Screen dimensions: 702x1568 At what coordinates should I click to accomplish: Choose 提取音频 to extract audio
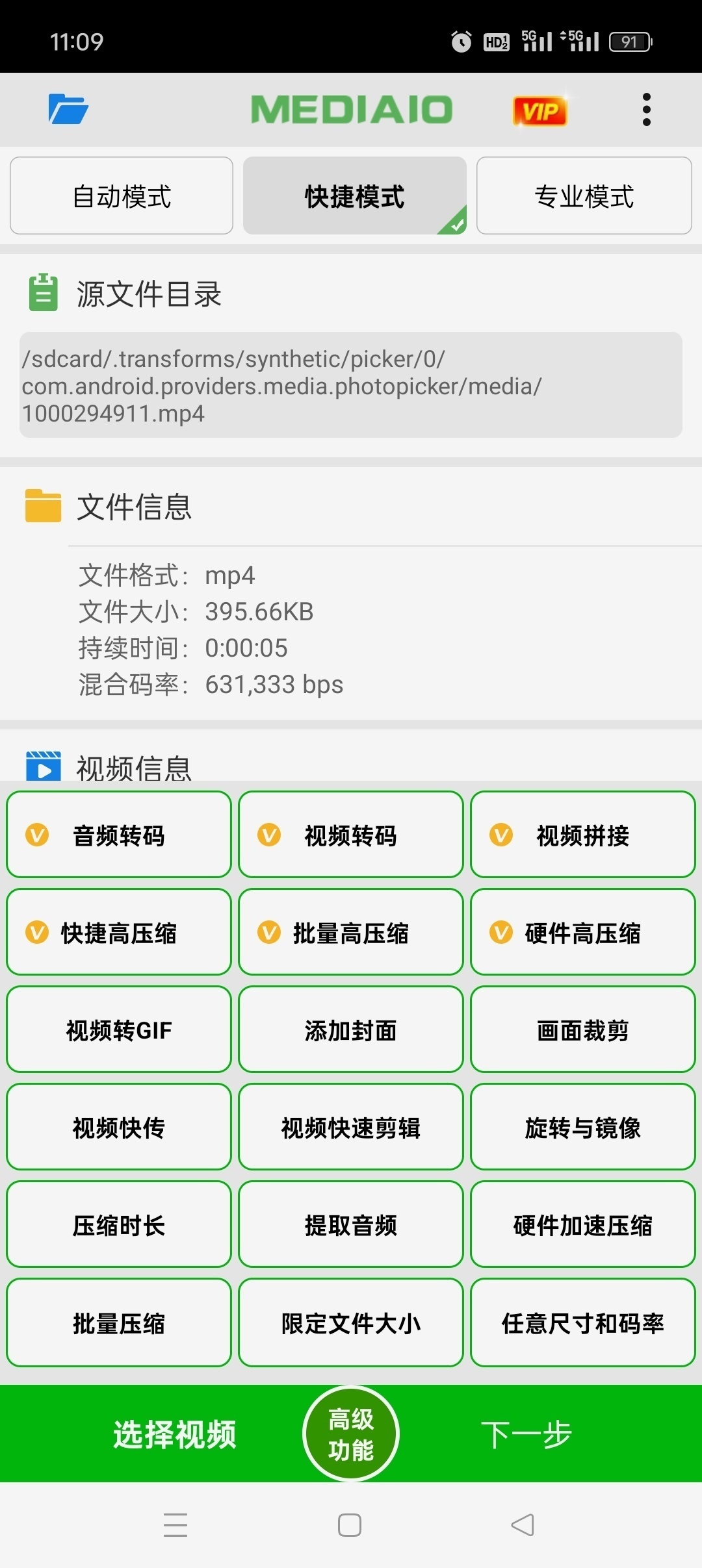350,1226
